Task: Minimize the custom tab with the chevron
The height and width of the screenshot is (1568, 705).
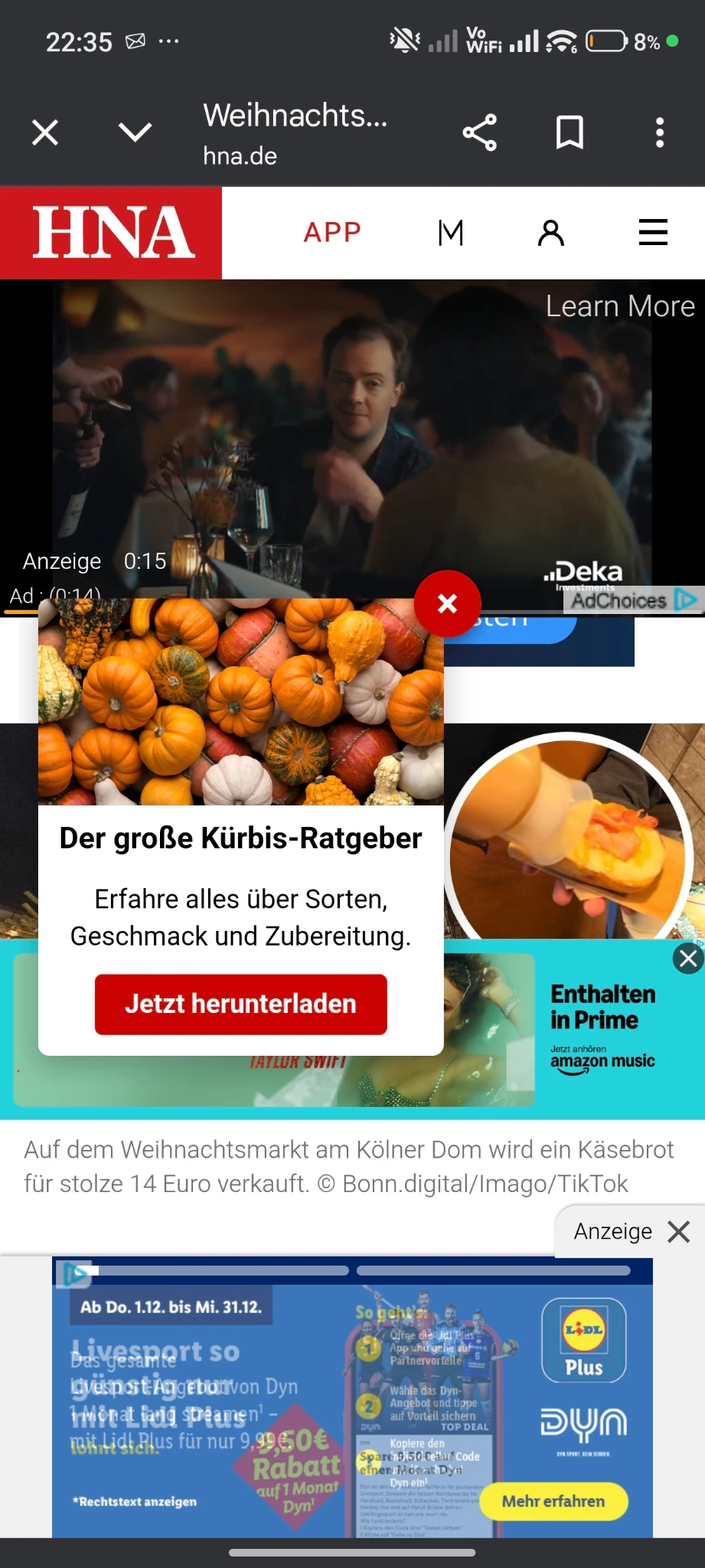Action: [135, 133]
